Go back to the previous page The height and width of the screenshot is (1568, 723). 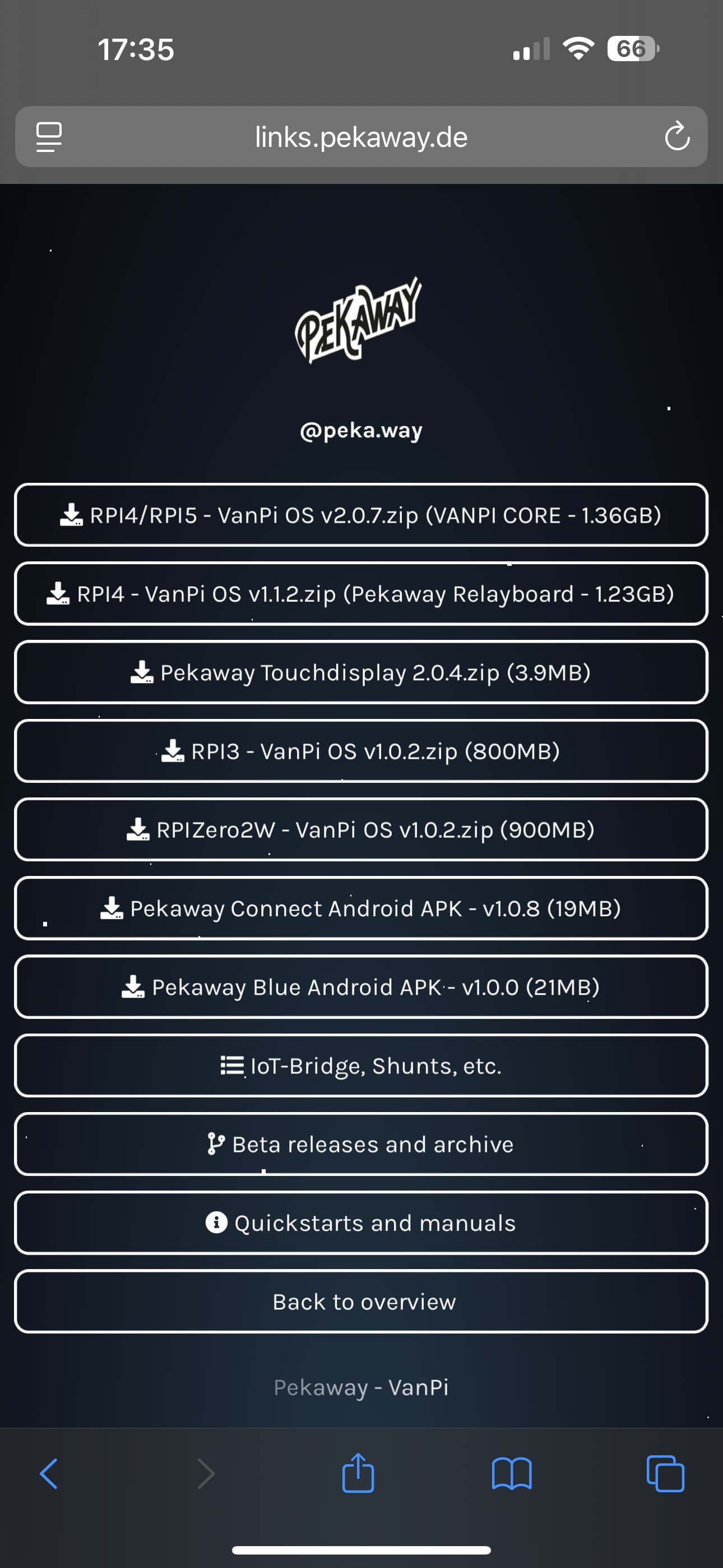coord(49,1474)
